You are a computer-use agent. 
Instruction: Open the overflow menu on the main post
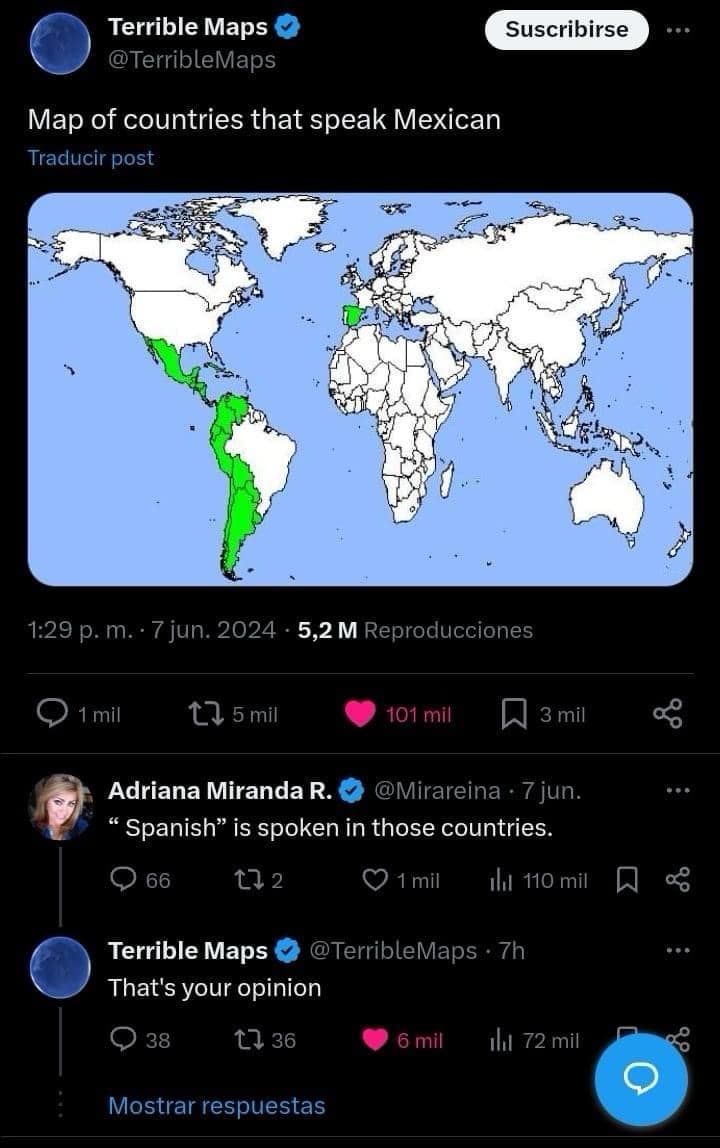tap(678, 30)
